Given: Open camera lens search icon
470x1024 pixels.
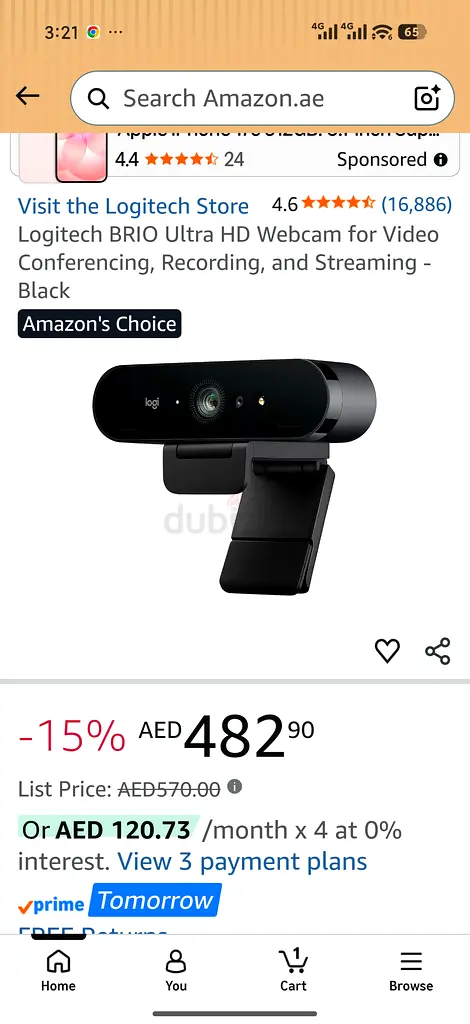Looking at the screenshot, I should [428, 99].
